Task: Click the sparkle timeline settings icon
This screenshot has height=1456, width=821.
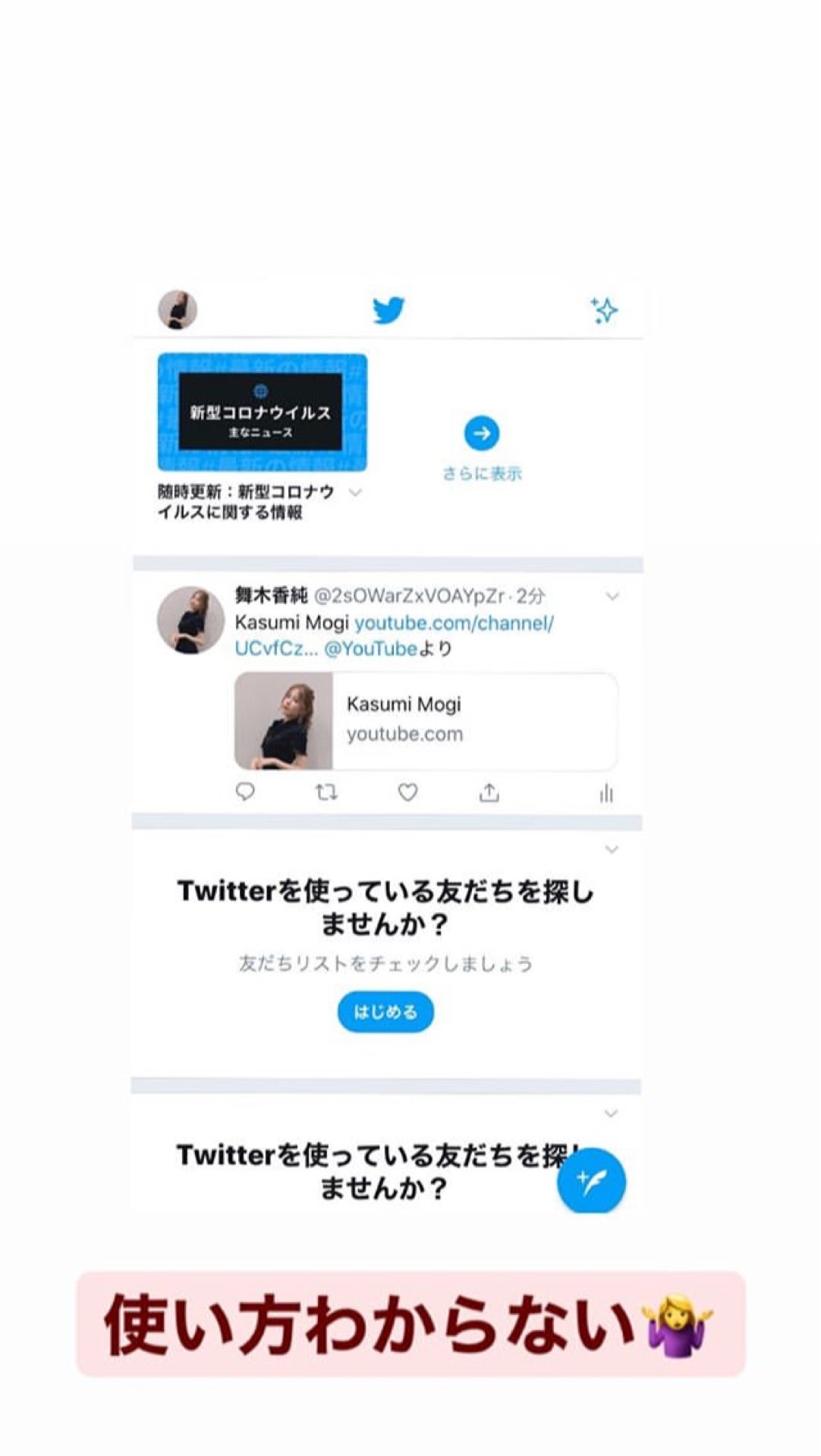Action: click(x=603, y=309)
